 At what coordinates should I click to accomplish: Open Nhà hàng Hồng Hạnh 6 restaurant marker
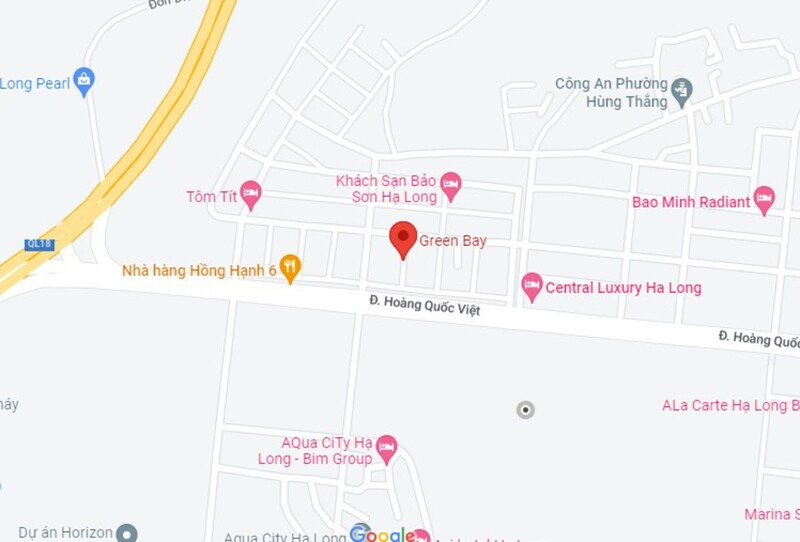coord(290,267)
